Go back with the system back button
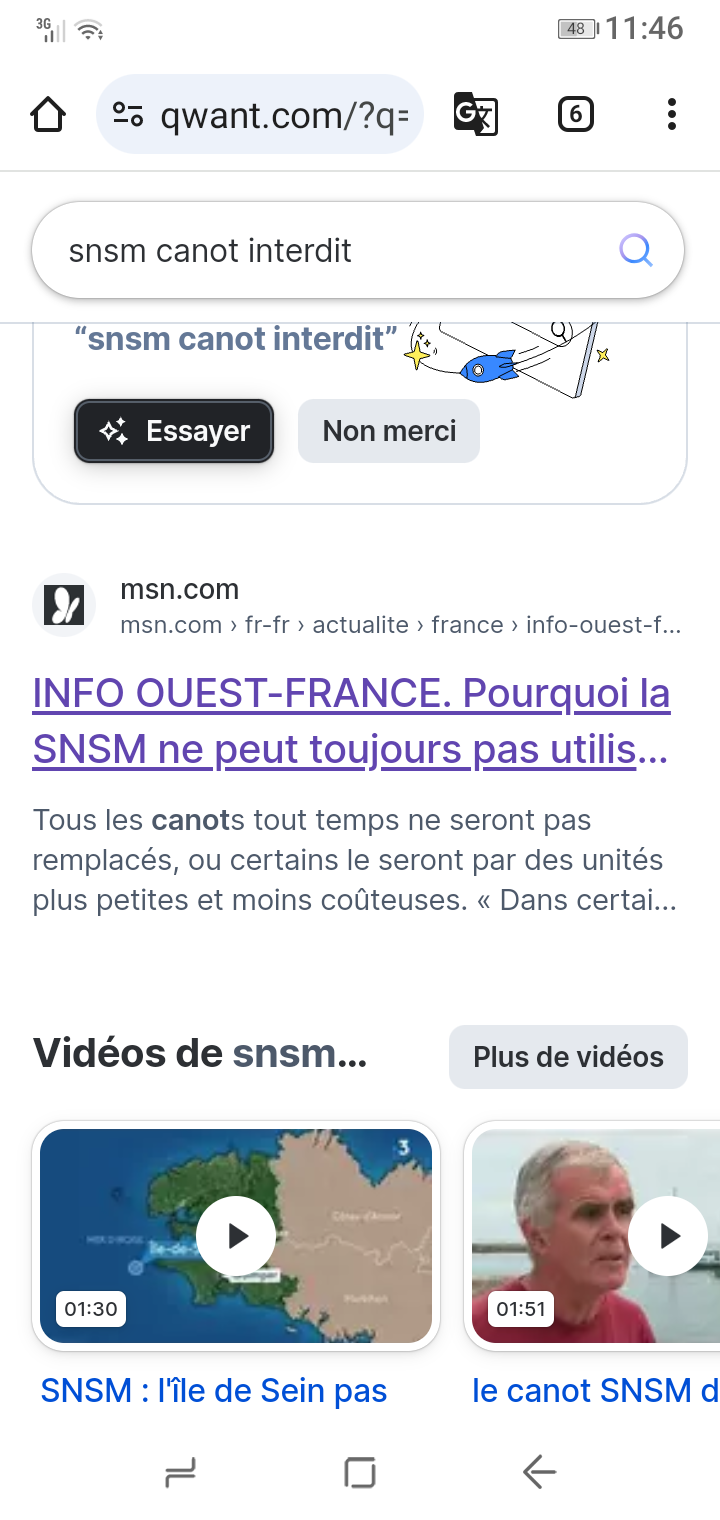 coord(539,1471)
